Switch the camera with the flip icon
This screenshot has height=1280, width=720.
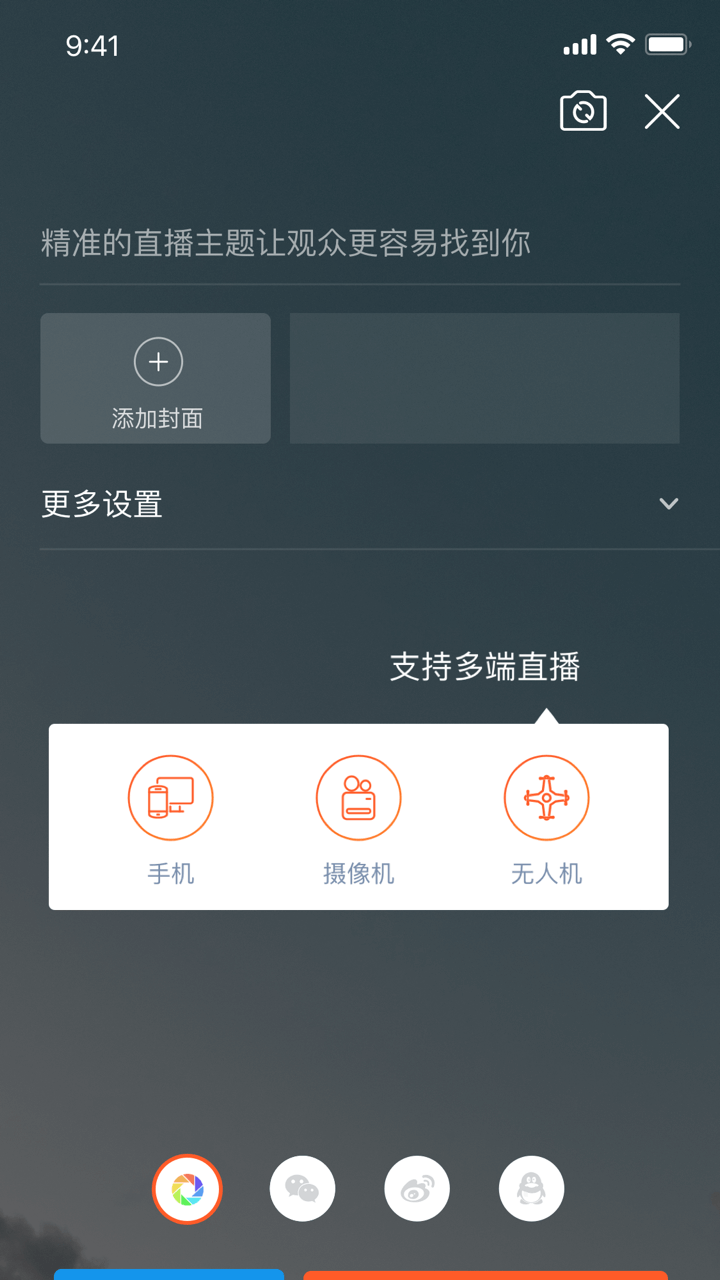tap(583, 112)
